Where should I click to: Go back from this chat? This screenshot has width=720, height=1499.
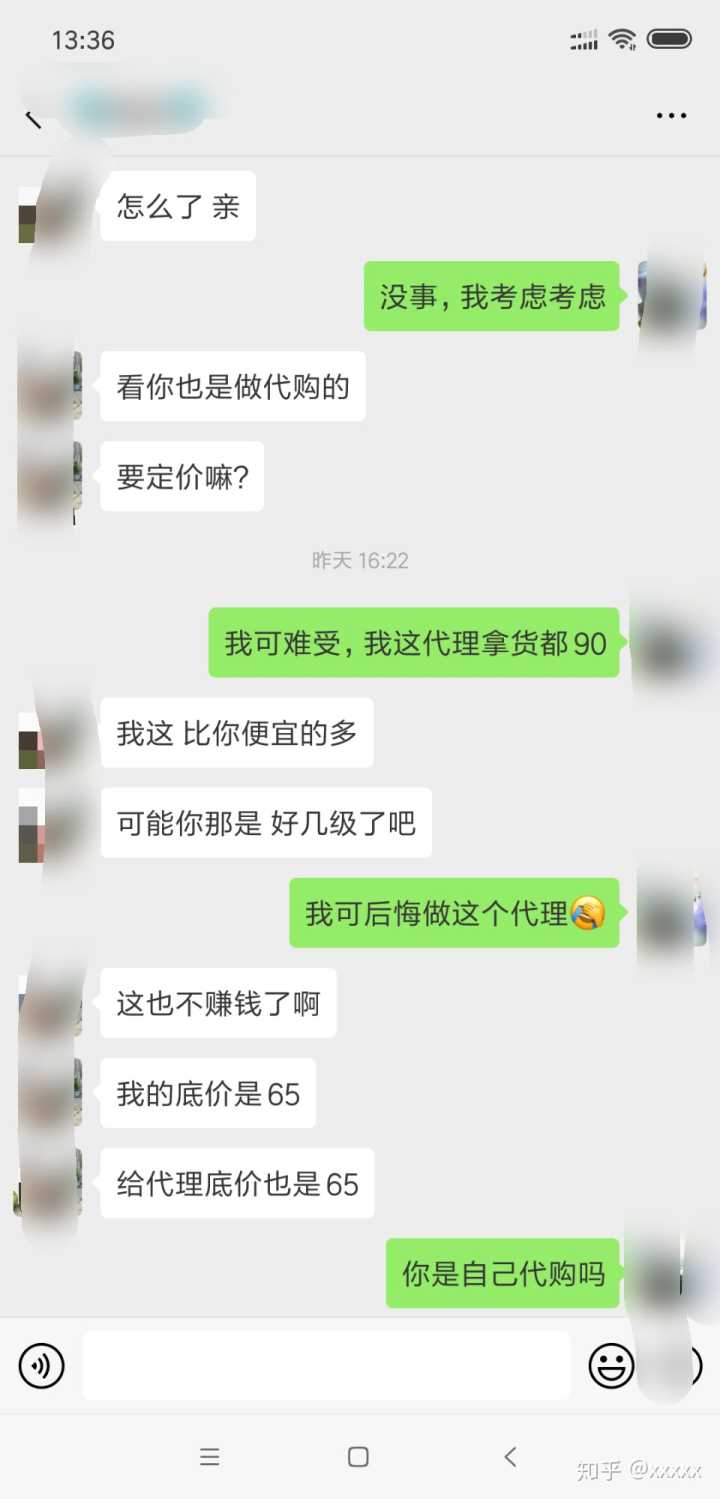tap(32, 117)
